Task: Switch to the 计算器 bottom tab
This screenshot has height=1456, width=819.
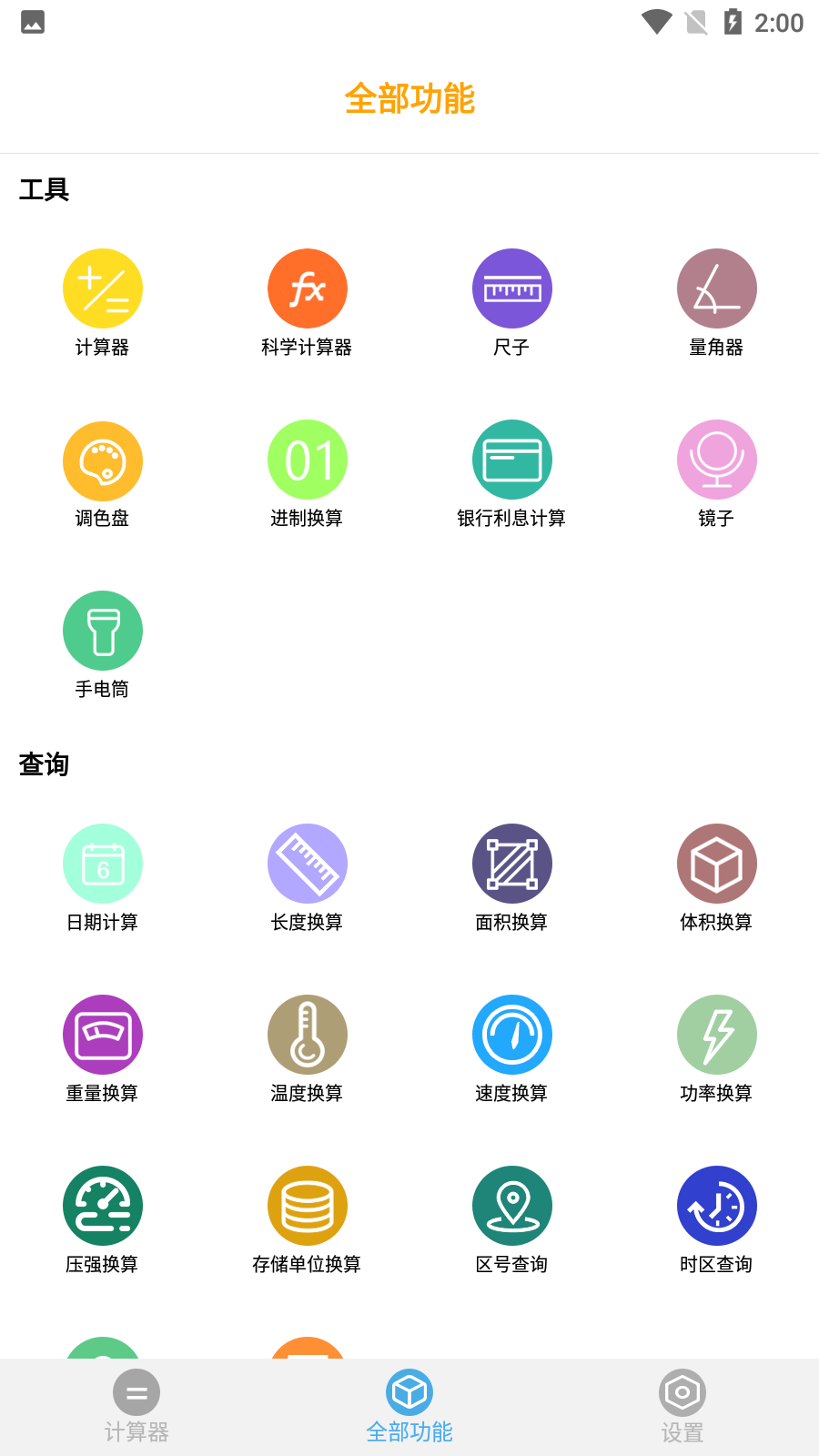Action: tap(136, 1403)
